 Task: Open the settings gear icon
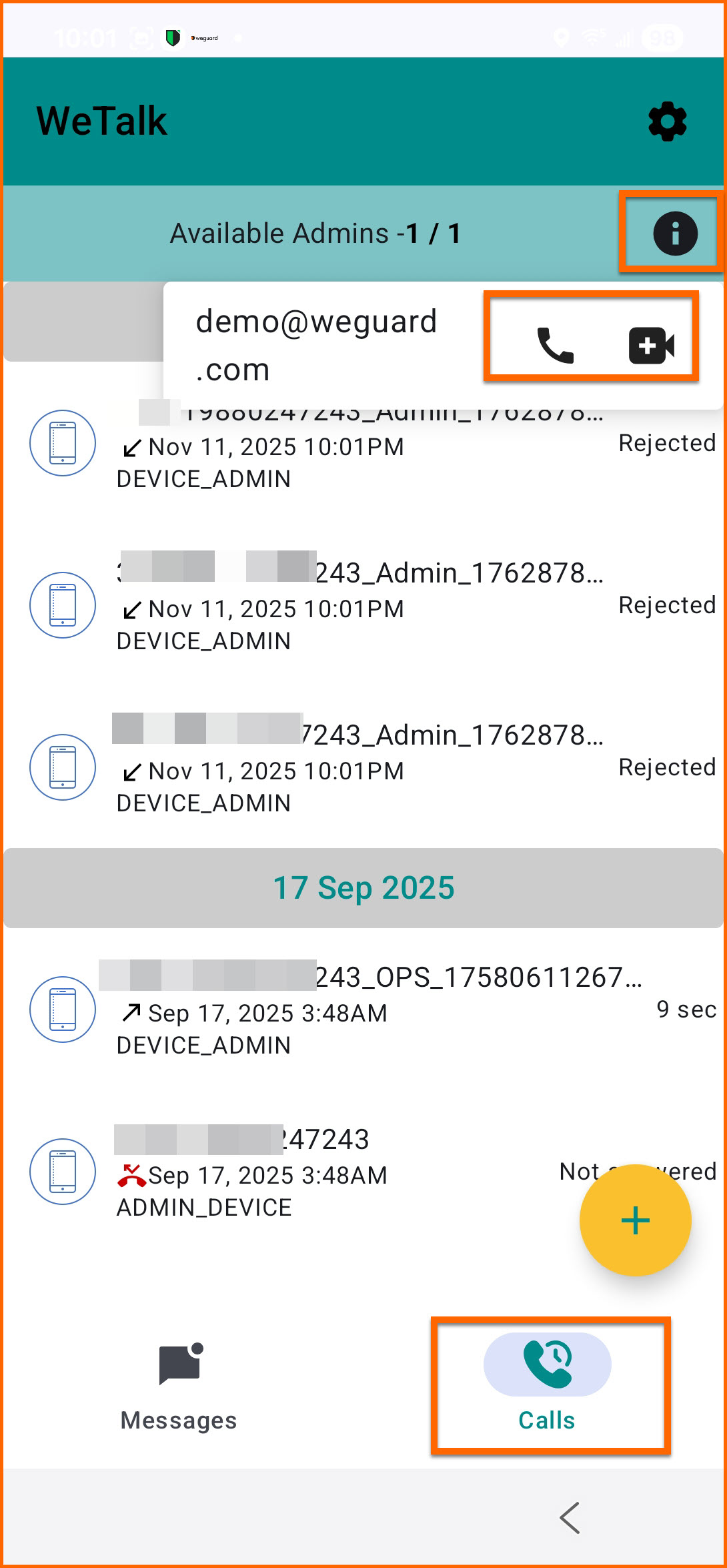668,121
